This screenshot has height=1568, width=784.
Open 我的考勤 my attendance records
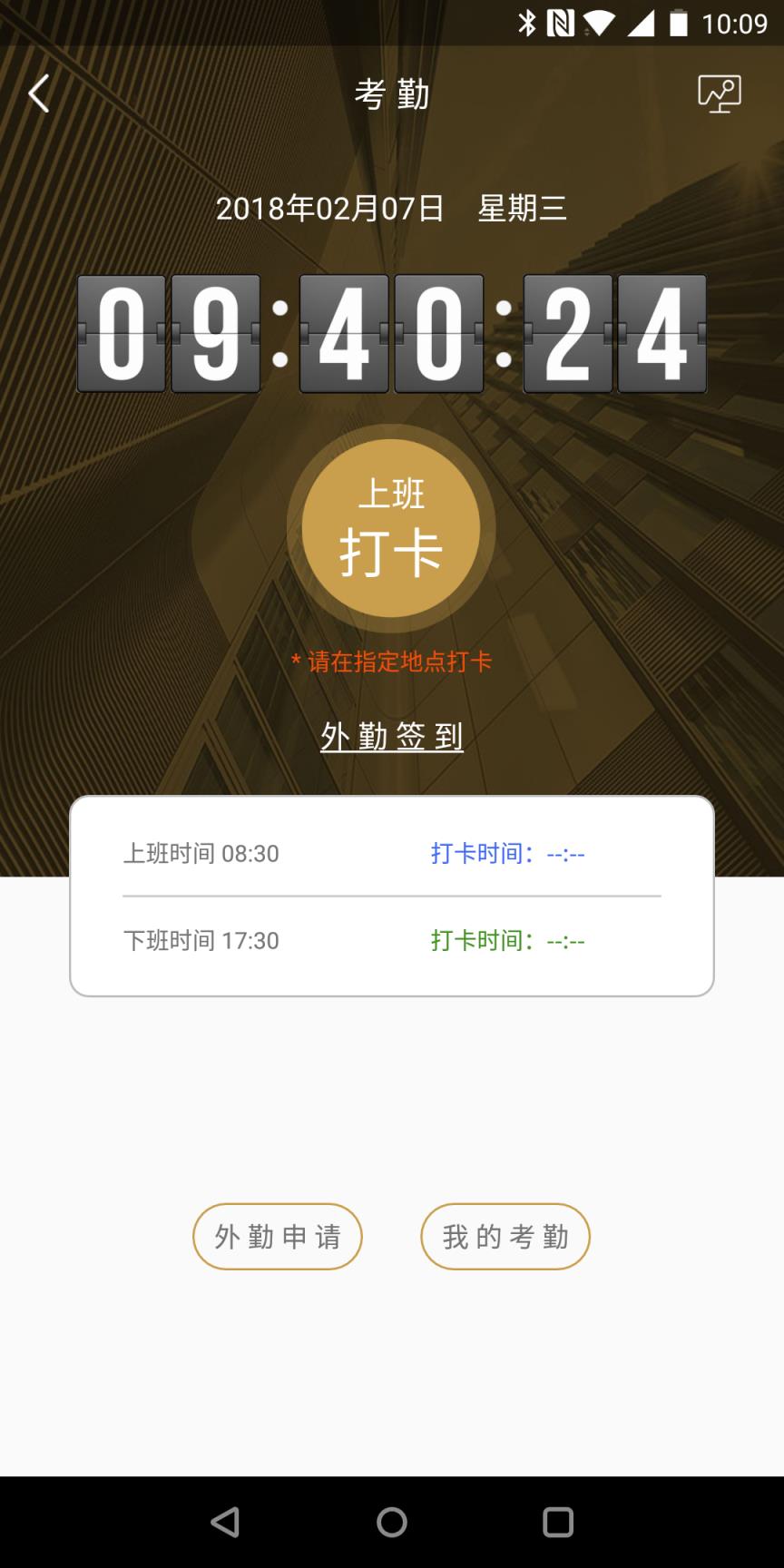pyautogui.click(x=505, y=1236)
